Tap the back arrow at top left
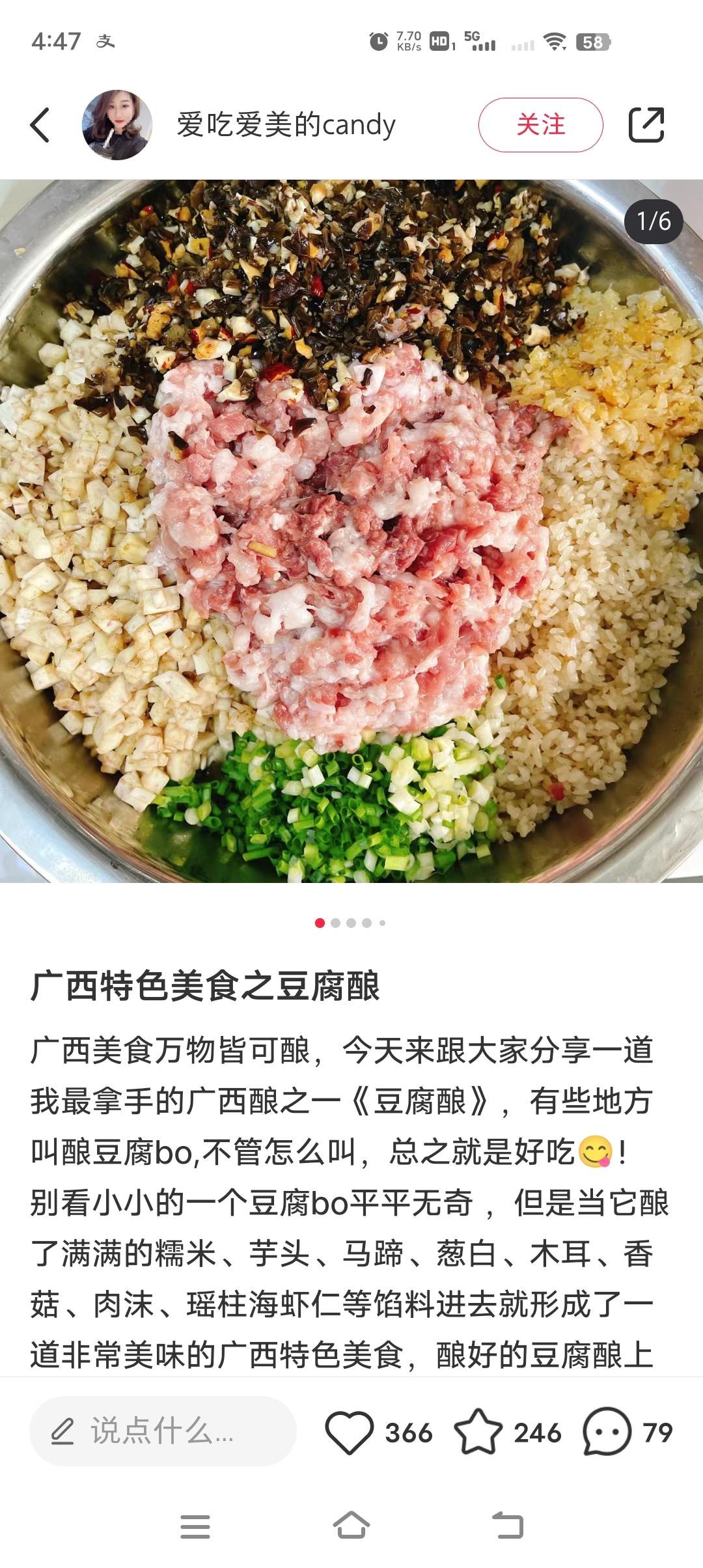This screenshot has height=1568, width=703. pyautogui.click(x=39, y=124)
